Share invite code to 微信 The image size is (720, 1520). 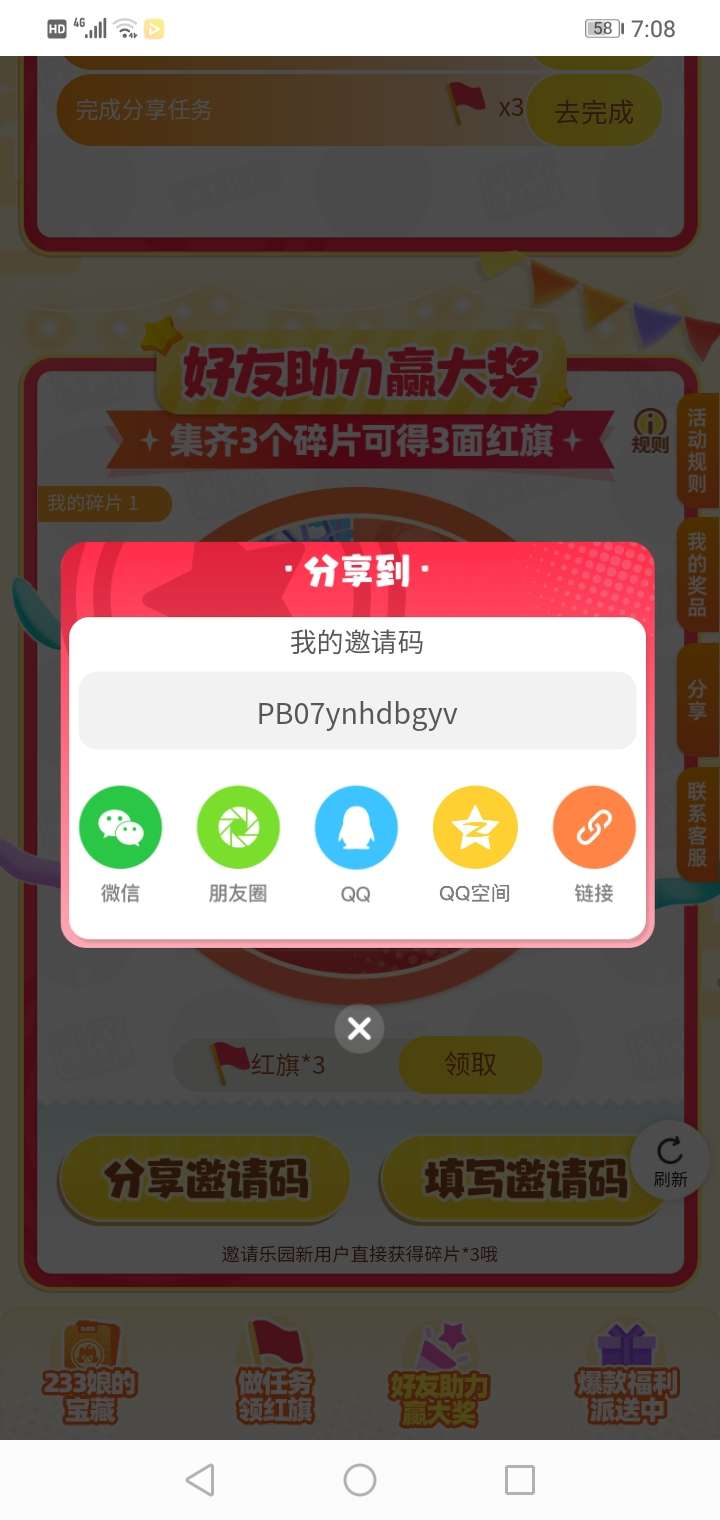coord(120,828)
